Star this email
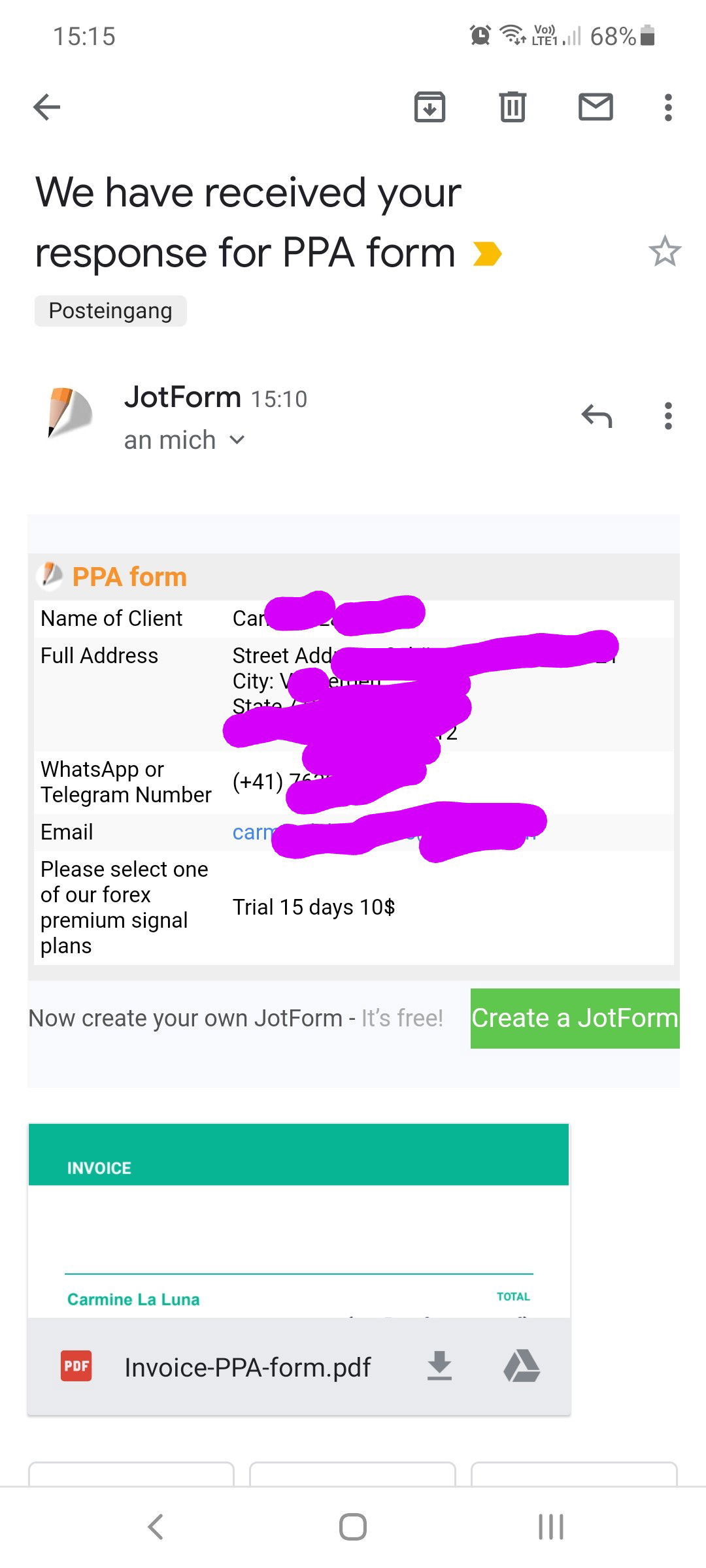Screen dimensions: 706x1568 (x=664, y=252)
